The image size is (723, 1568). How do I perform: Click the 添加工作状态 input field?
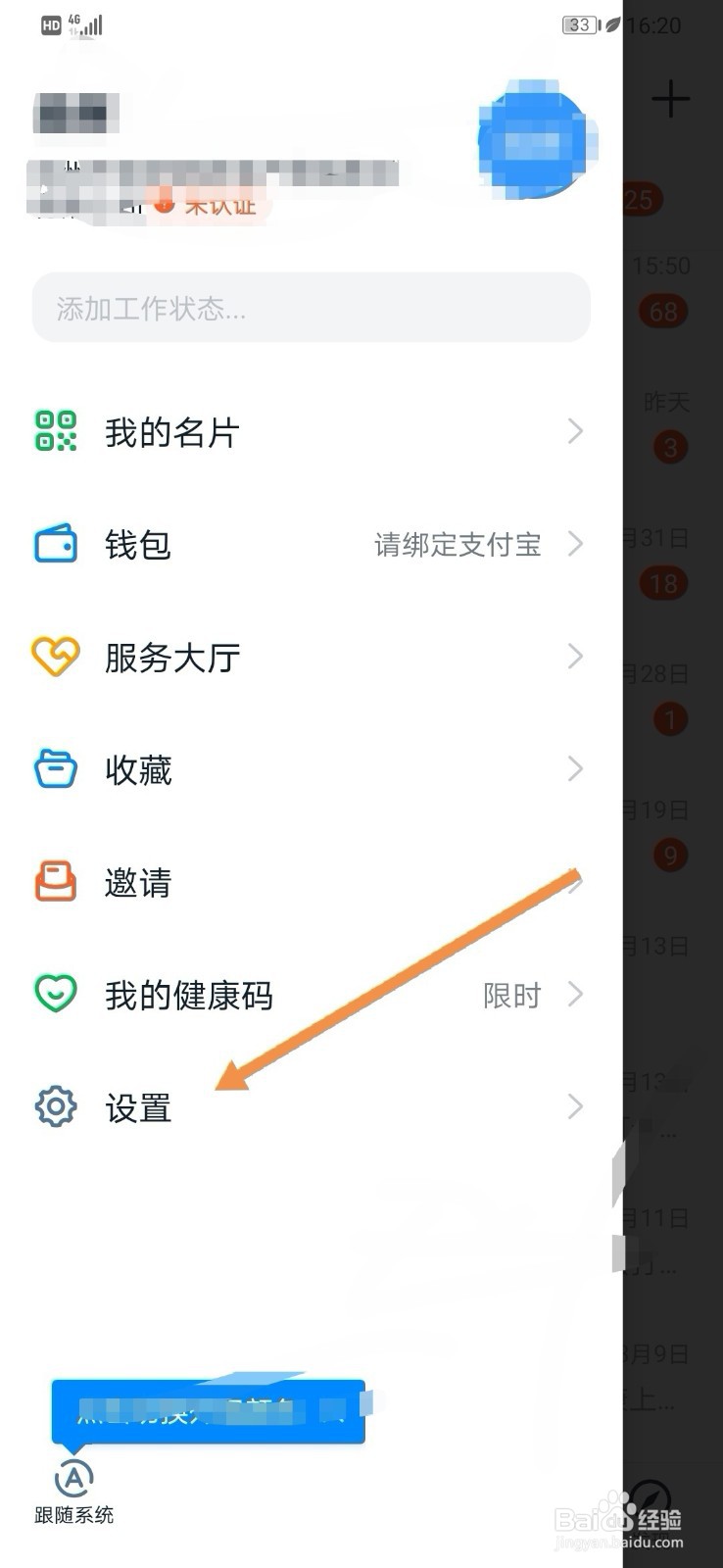(x=312, y=309)
